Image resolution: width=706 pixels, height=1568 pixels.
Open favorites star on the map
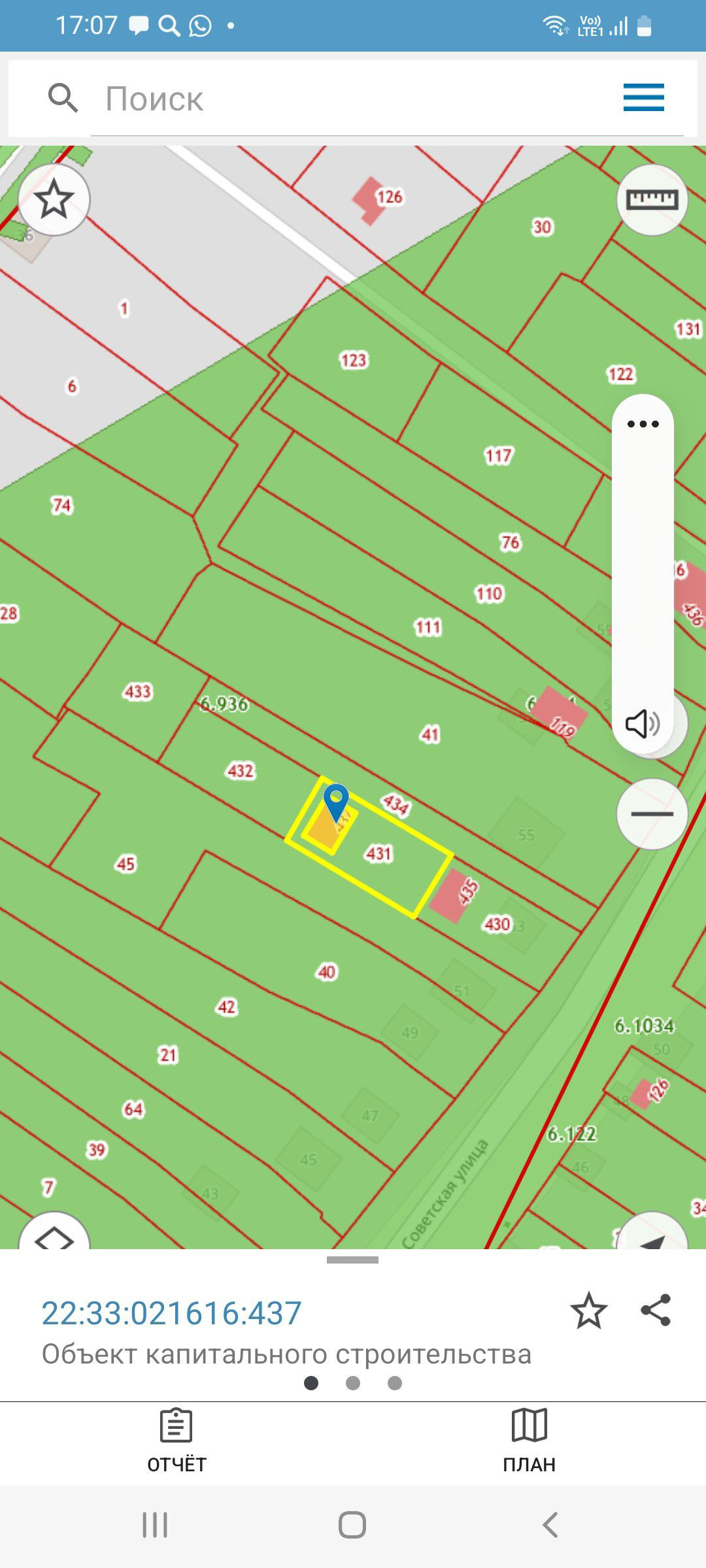pyautogui.click(x=54, y=199)
